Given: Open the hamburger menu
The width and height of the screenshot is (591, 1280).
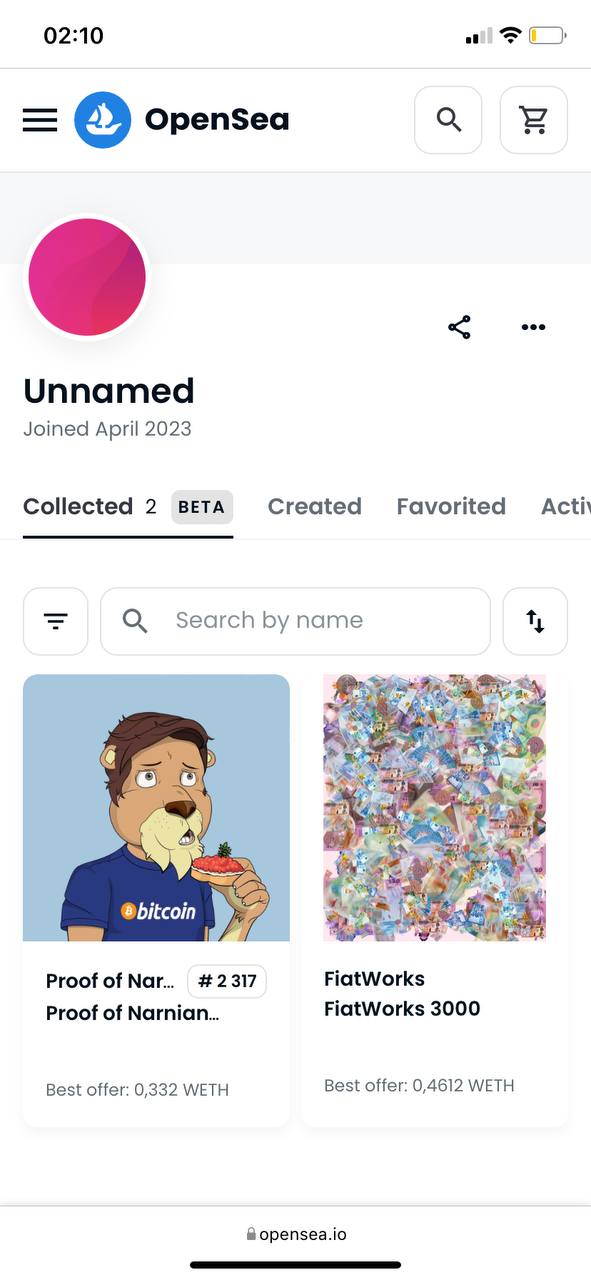Looking at the screenshot, I should coord(40,120).
